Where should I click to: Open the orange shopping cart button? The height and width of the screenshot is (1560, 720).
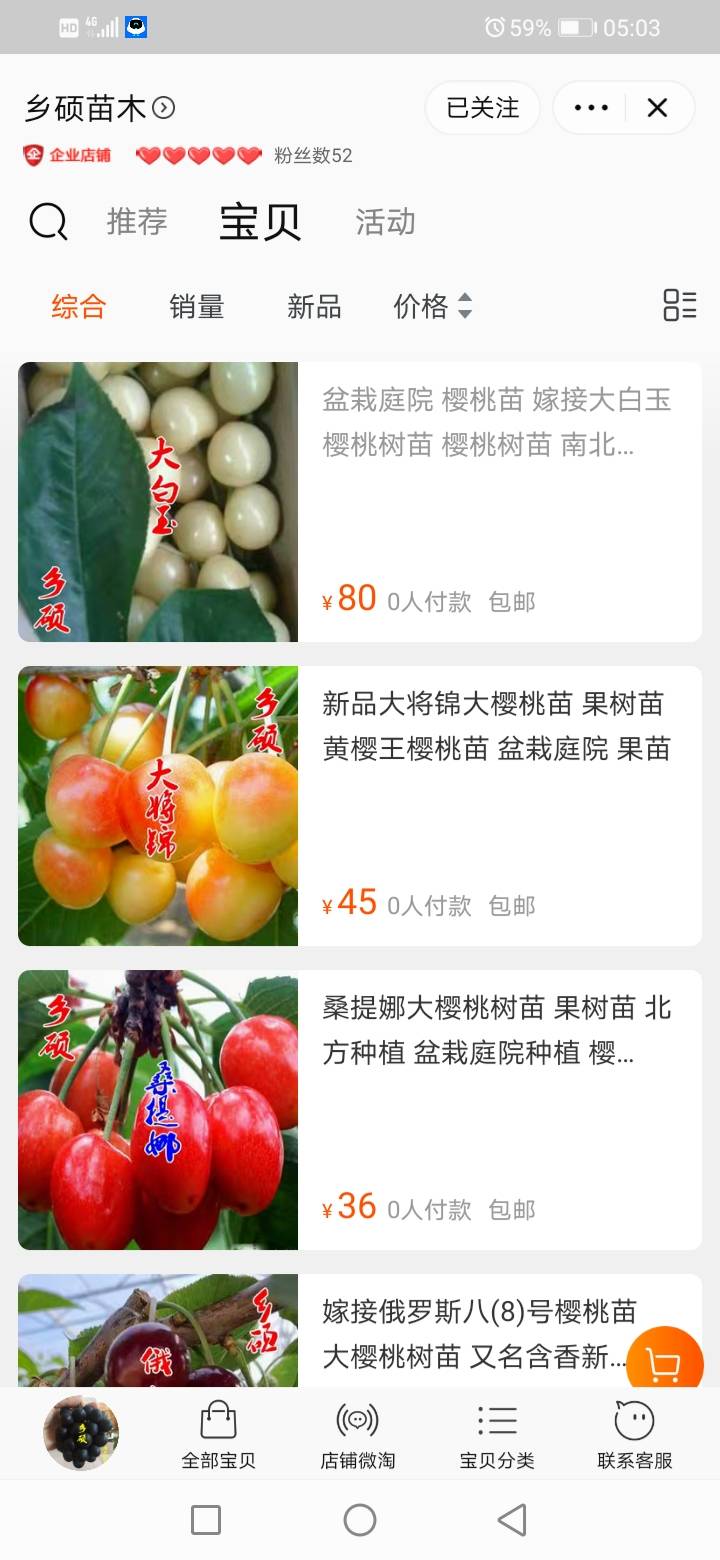tap(665, 1364)
